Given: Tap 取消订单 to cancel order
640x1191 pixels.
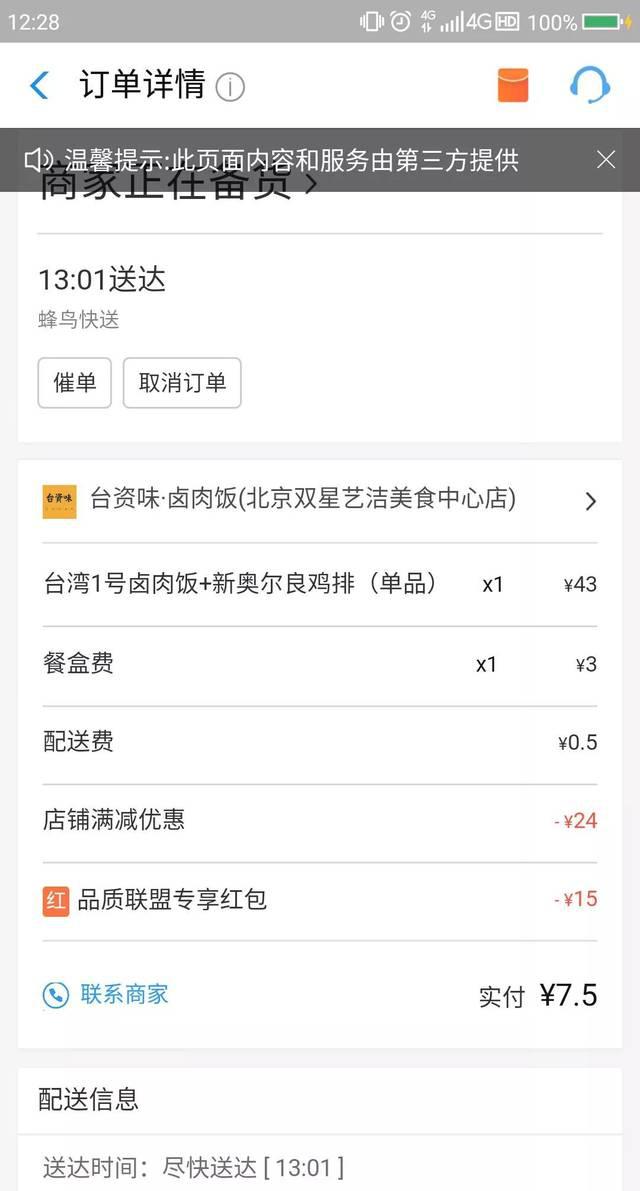Looking at the screenshot, I should click(182, 383).
